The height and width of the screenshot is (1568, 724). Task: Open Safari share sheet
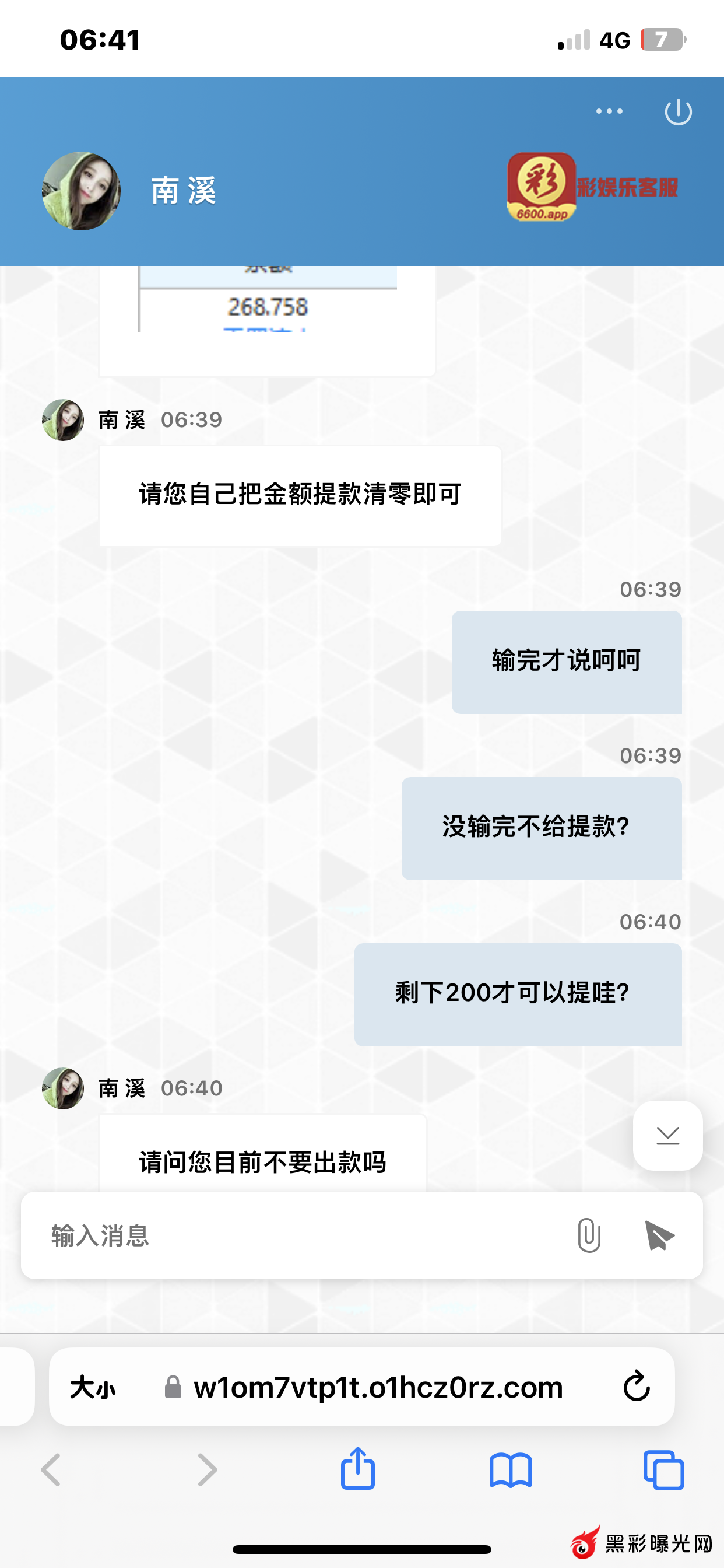pos(358,1469)
